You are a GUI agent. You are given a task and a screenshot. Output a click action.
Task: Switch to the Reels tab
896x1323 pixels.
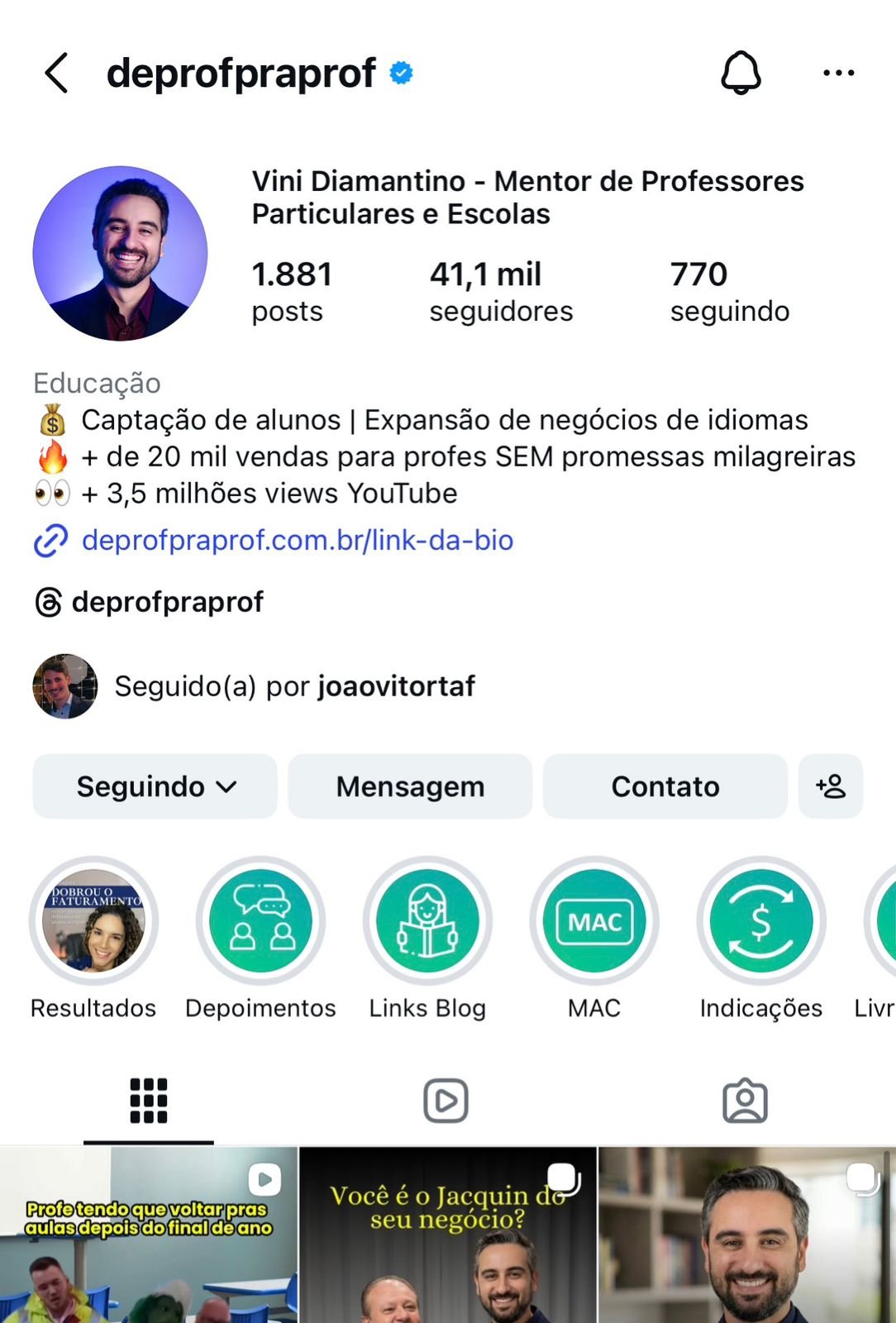coord(446,1101)
